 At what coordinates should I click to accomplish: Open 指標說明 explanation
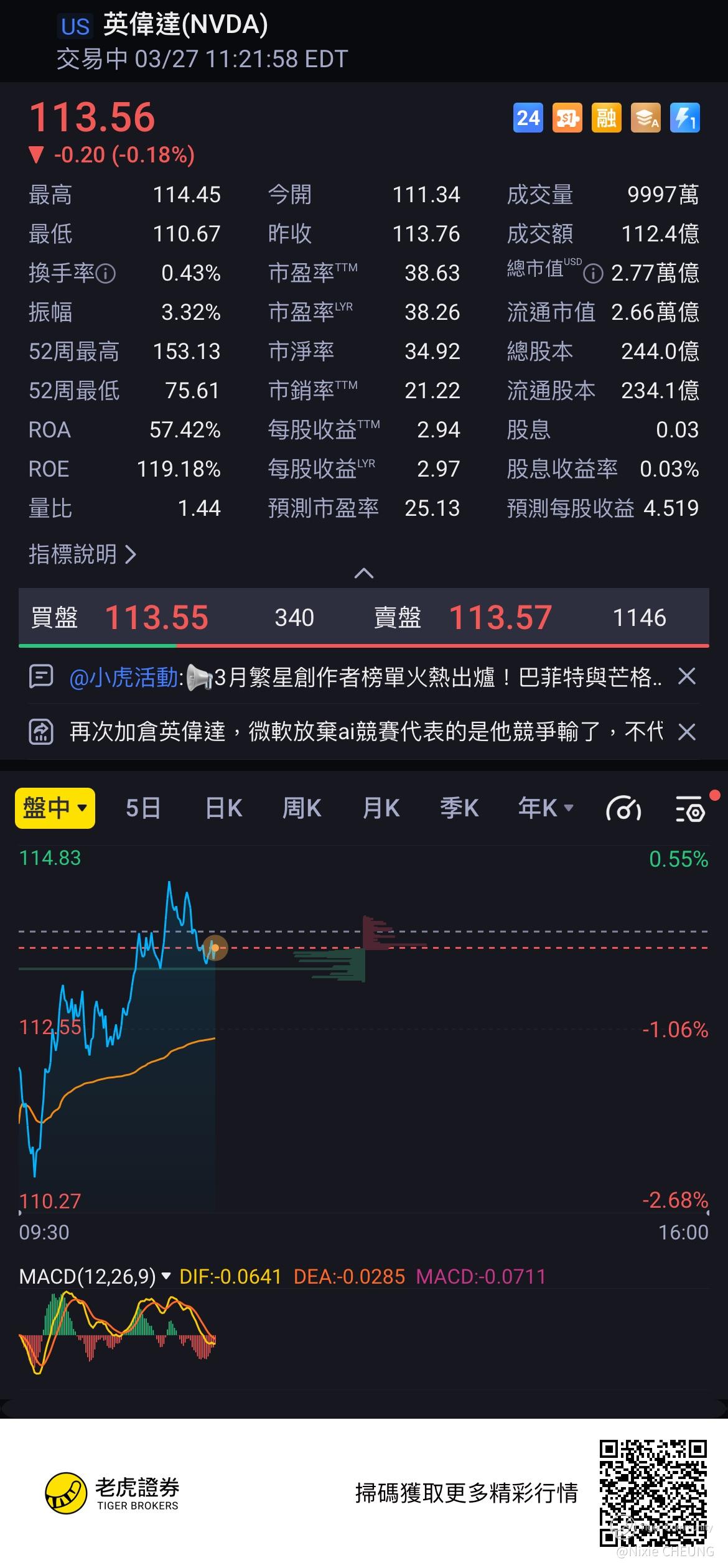[82, 554]
